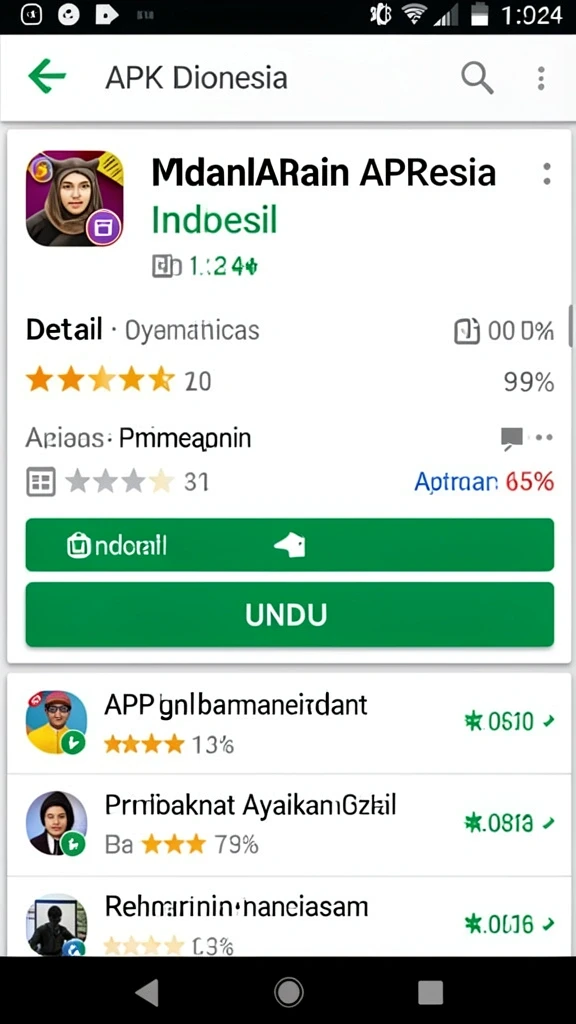Open the Prmibaknat AyaikanGzkil list item

point(288,825)
